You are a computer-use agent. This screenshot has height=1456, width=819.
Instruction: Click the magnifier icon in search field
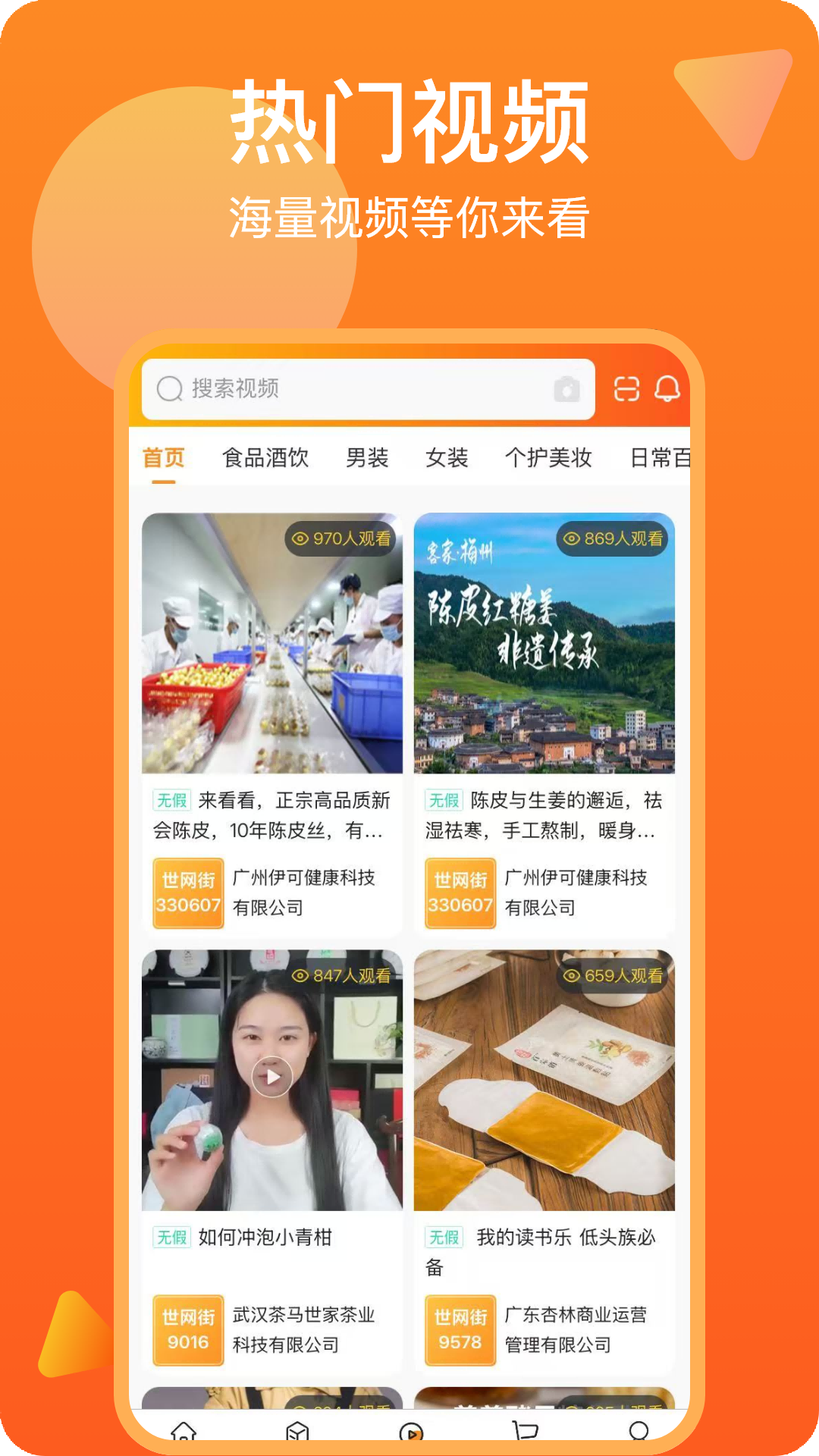pos(166,390)
